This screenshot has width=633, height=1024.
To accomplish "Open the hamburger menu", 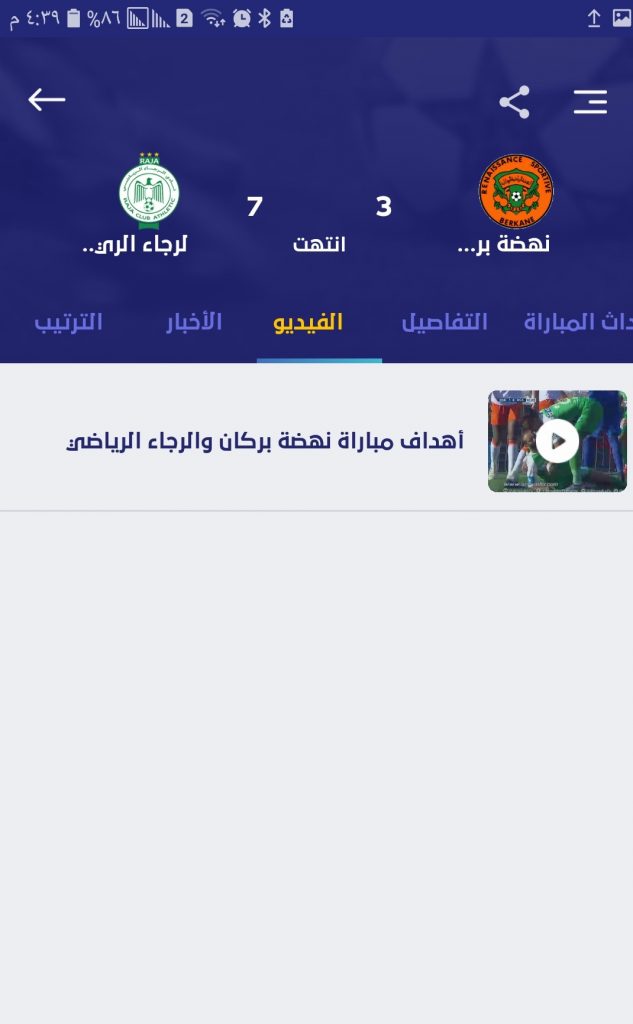I will pos(590,102).
